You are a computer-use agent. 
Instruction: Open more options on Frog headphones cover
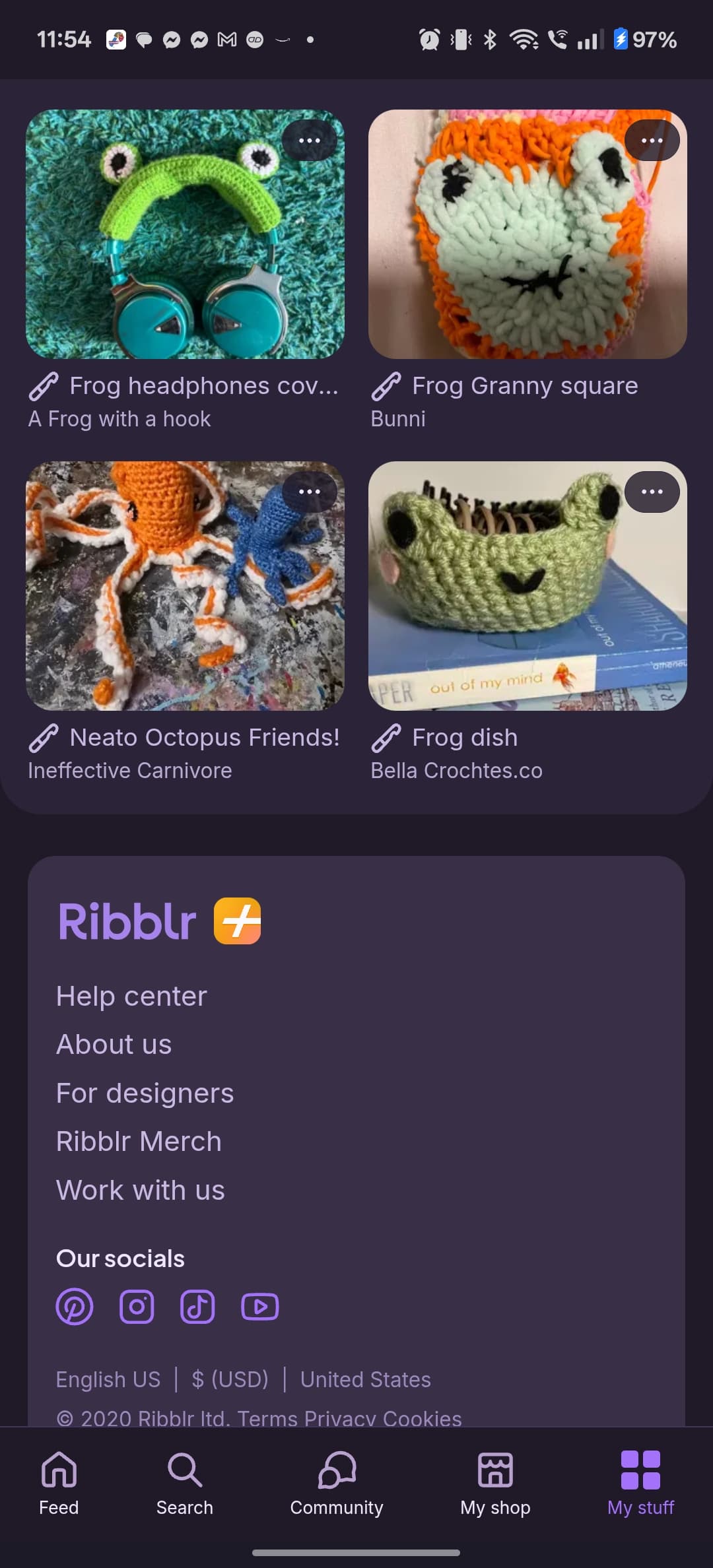click(x=309, y=141)
